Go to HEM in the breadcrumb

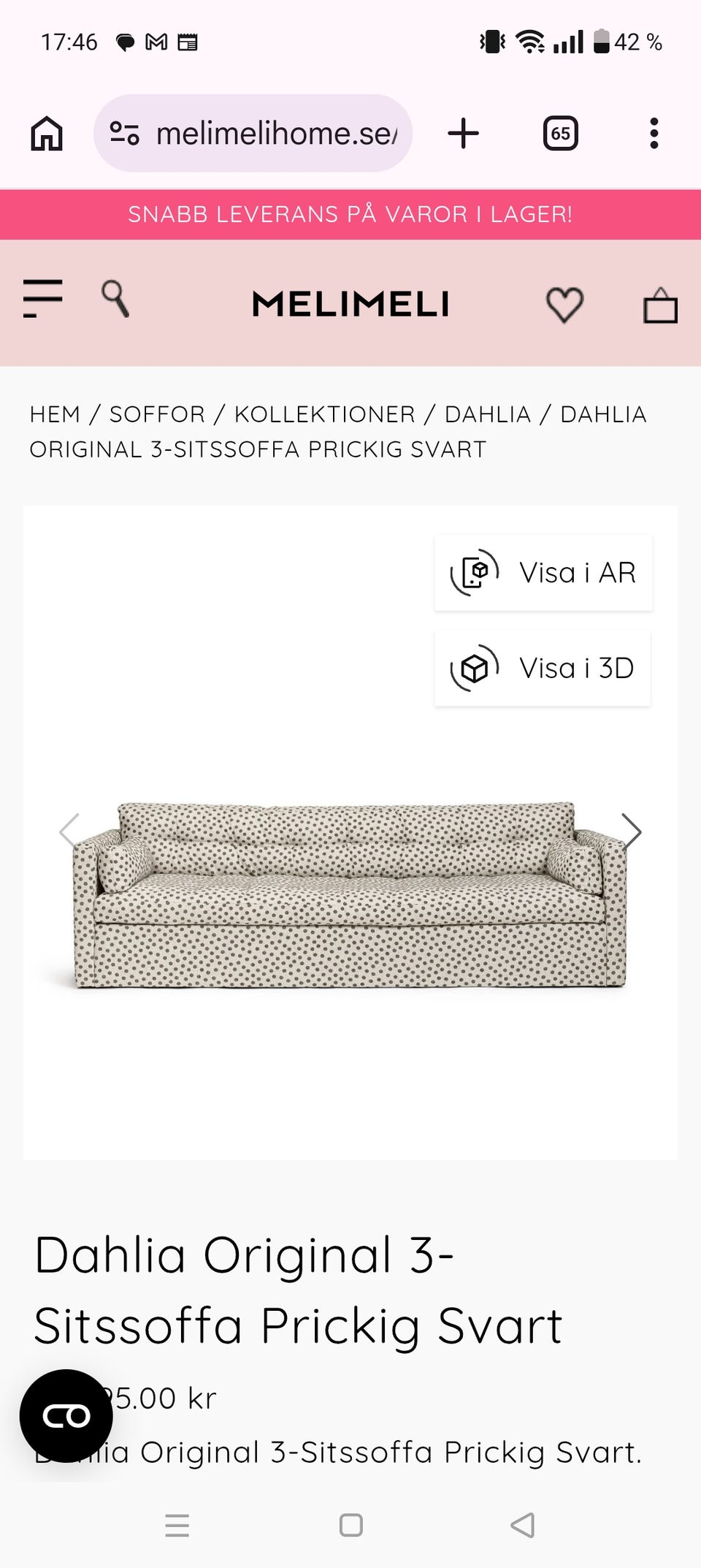pos(55,414)
